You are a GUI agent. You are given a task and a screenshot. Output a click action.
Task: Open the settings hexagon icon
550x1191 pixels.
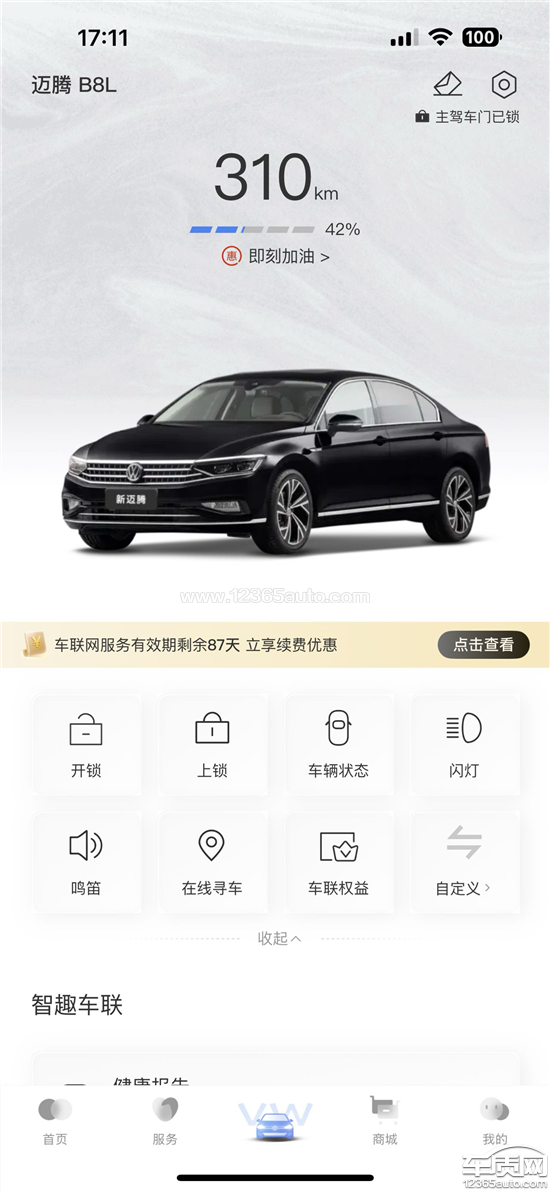coord(504,84)
